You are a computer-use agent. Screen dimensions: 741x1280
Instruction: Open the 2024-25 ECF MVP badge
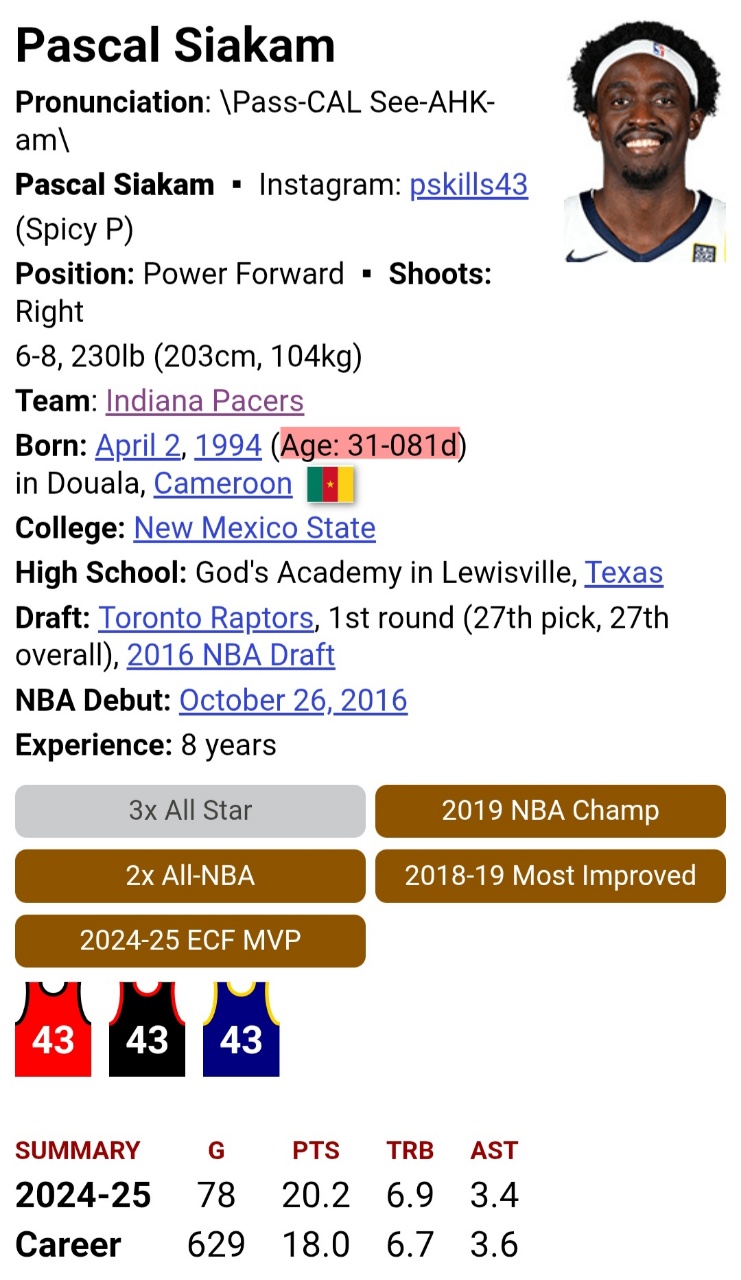[190, 941]
